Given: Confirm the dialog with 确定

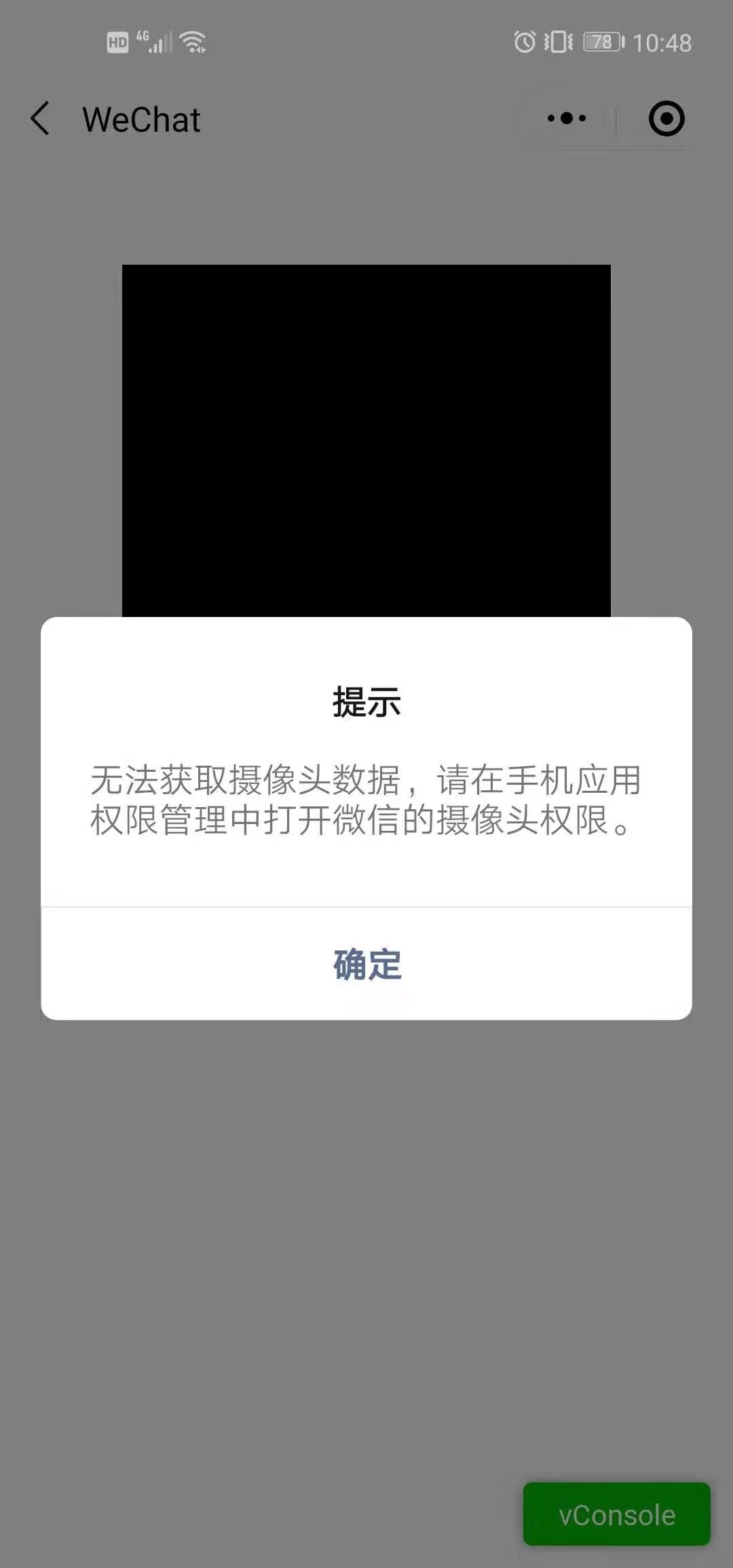Looking at the screenshot, I should (366, 964).
